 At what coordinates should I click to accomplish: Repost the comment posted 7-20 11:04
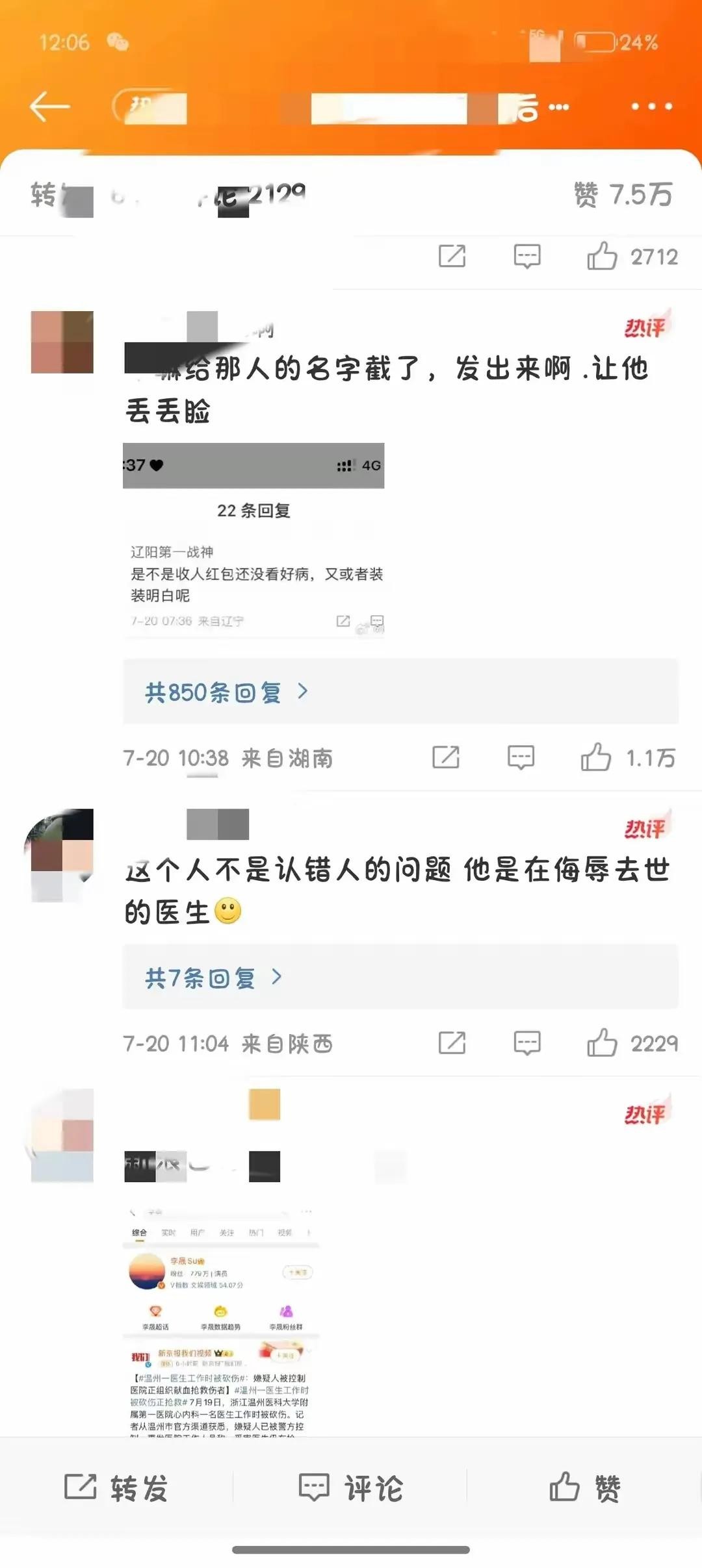coord(452,1043)
